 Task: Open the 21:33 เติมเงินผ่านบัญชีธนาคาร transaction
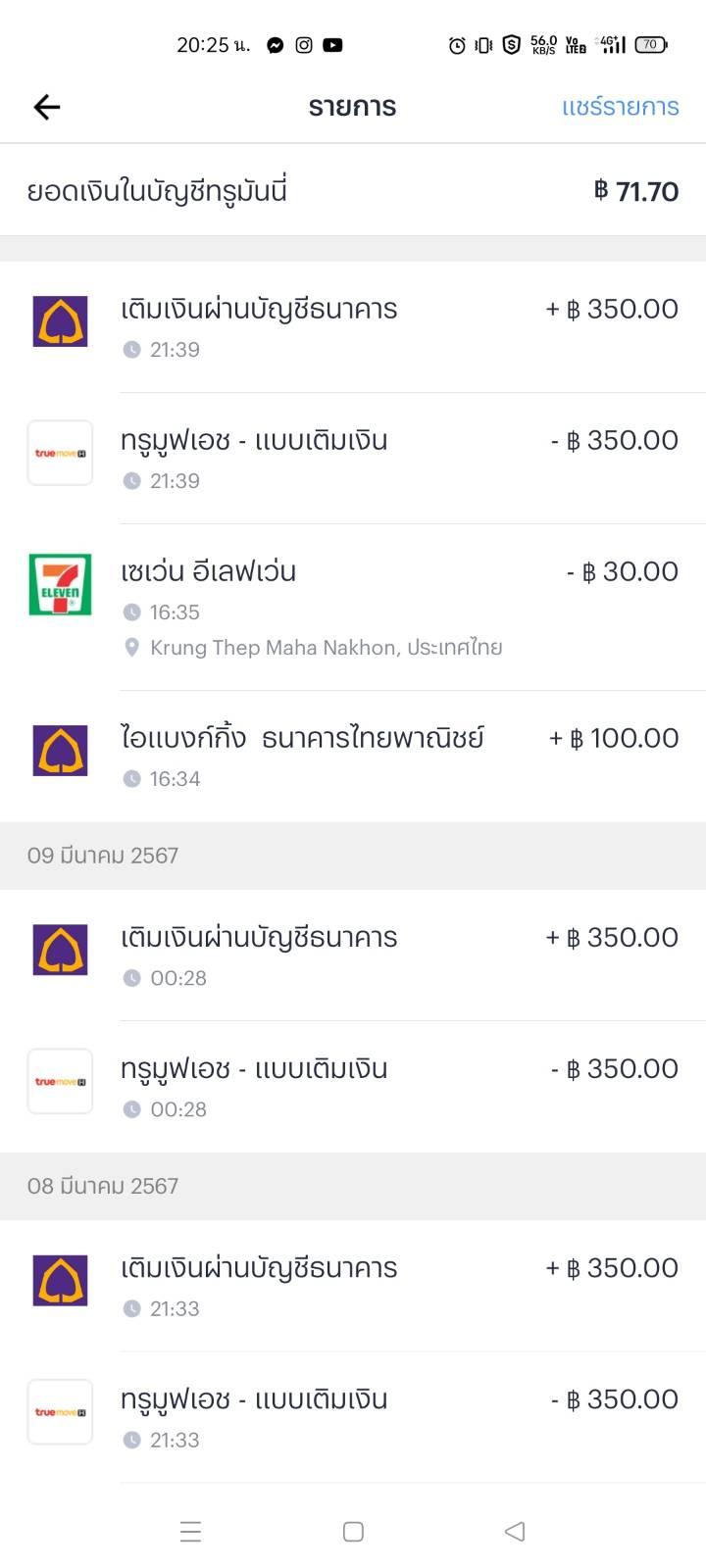353,1286
